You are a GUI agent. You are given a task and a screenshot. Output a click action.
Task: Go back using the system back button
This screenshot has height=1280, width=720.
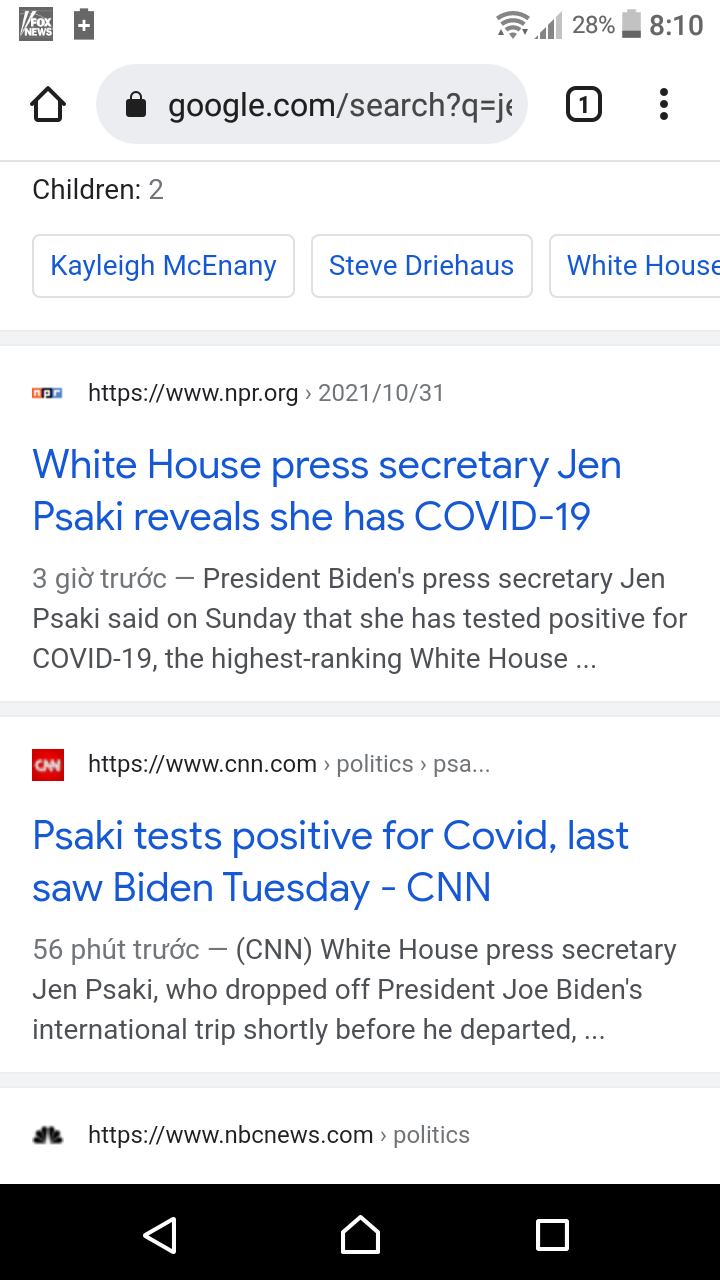(160, 1234)
